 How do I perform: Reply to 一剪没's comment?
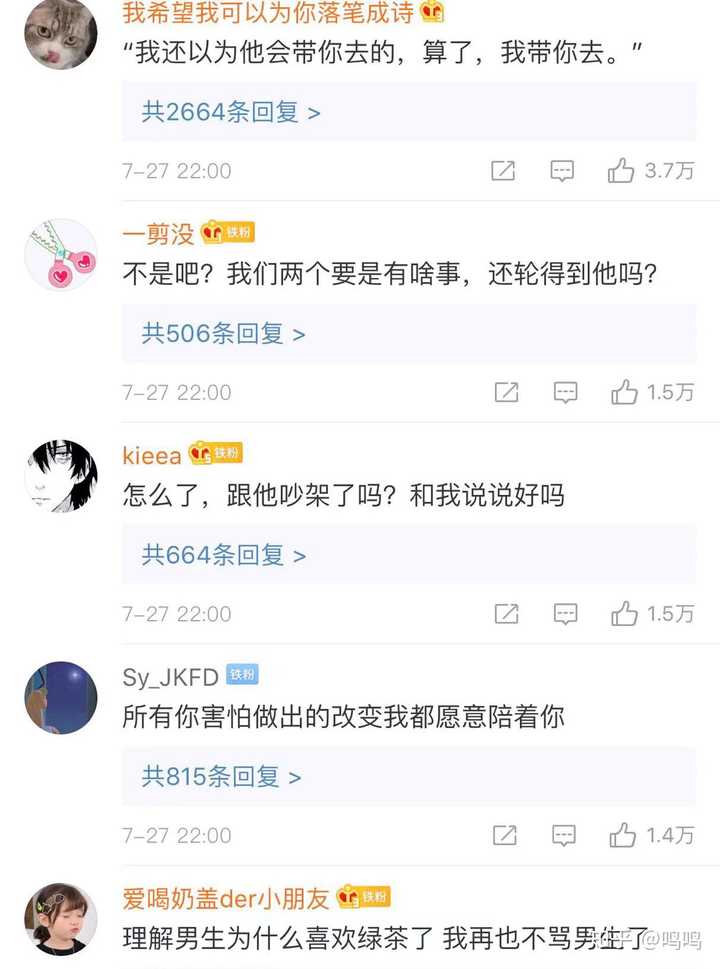pos(566,392)
